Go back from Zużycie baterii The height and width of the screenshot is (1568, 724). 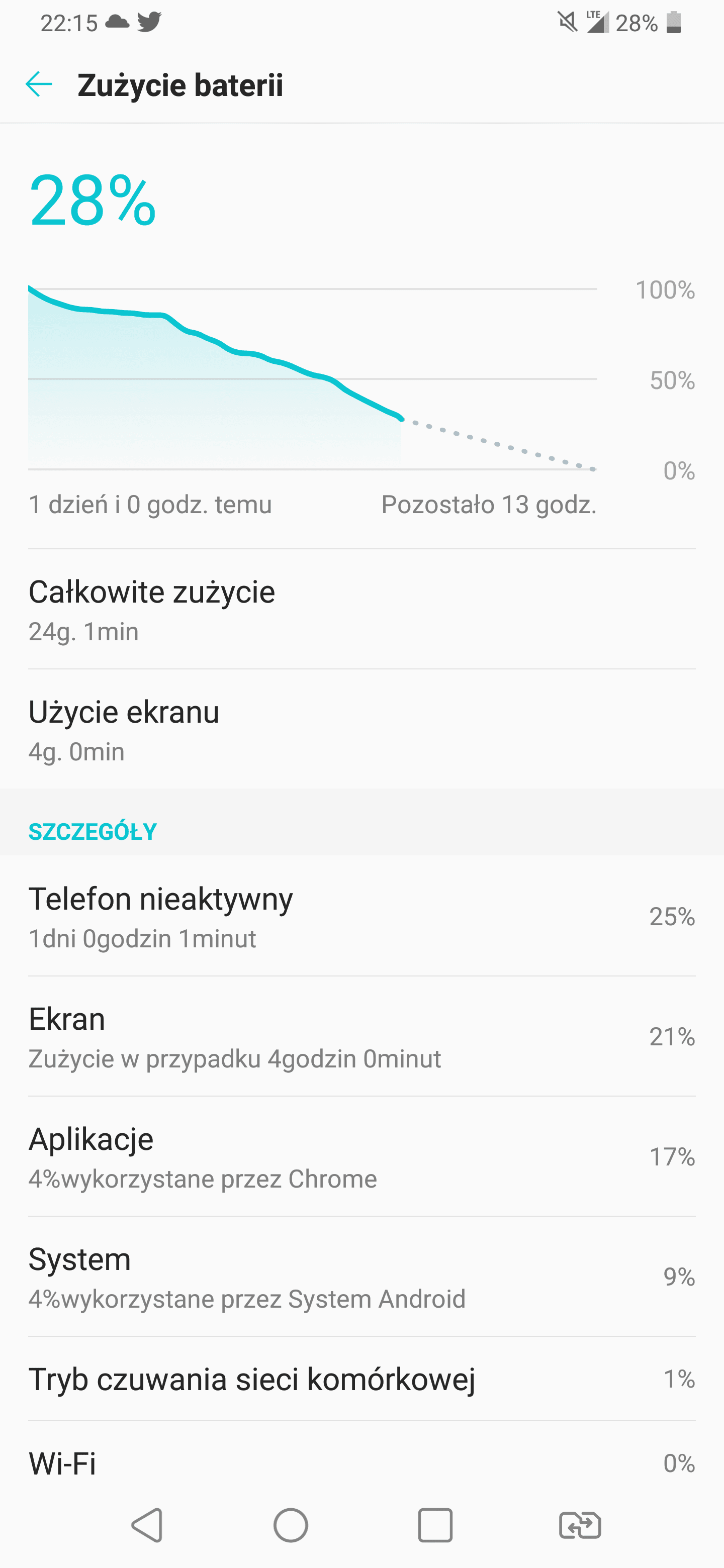pyautogui.click(x=39, y=84)
